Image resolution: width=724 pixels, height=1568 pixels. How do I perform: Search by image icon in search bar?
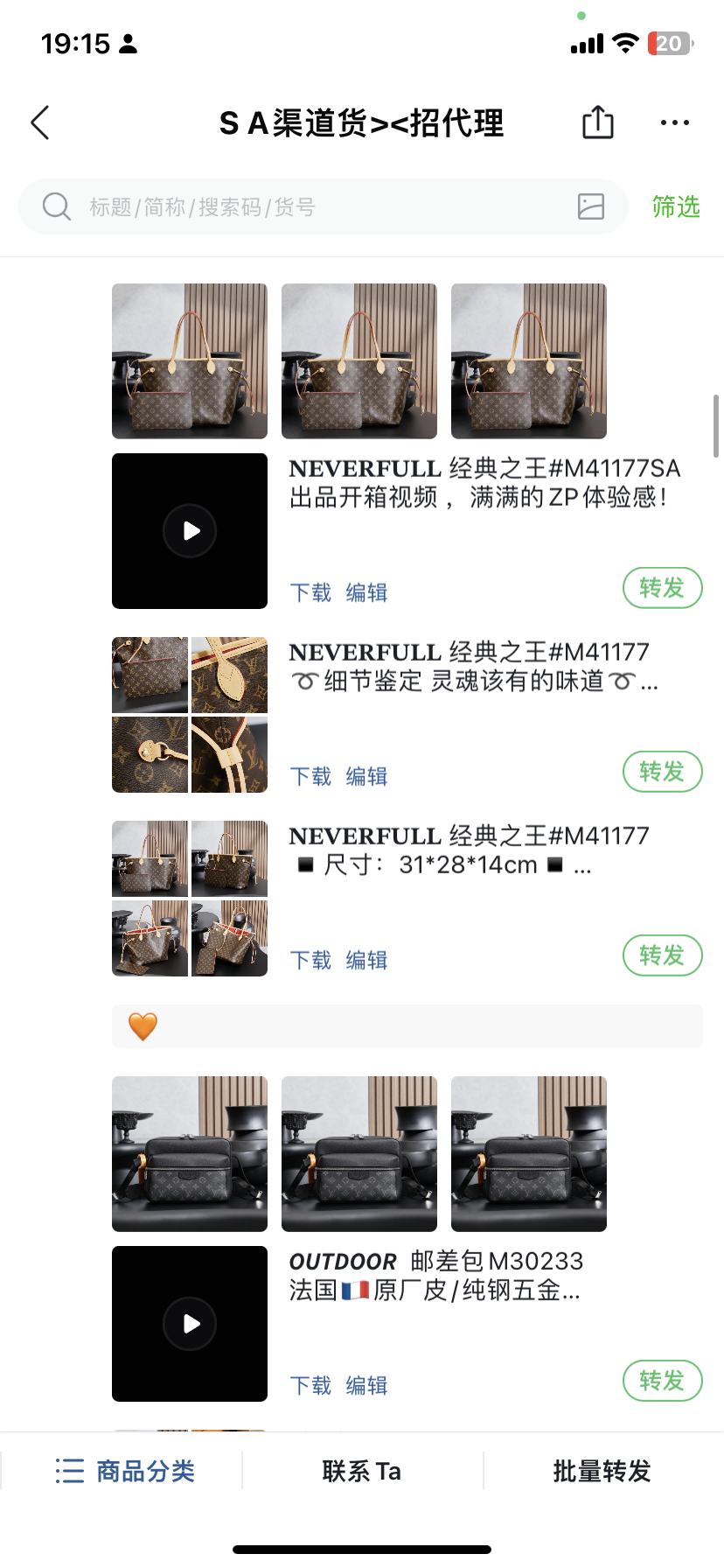point(591,206)
